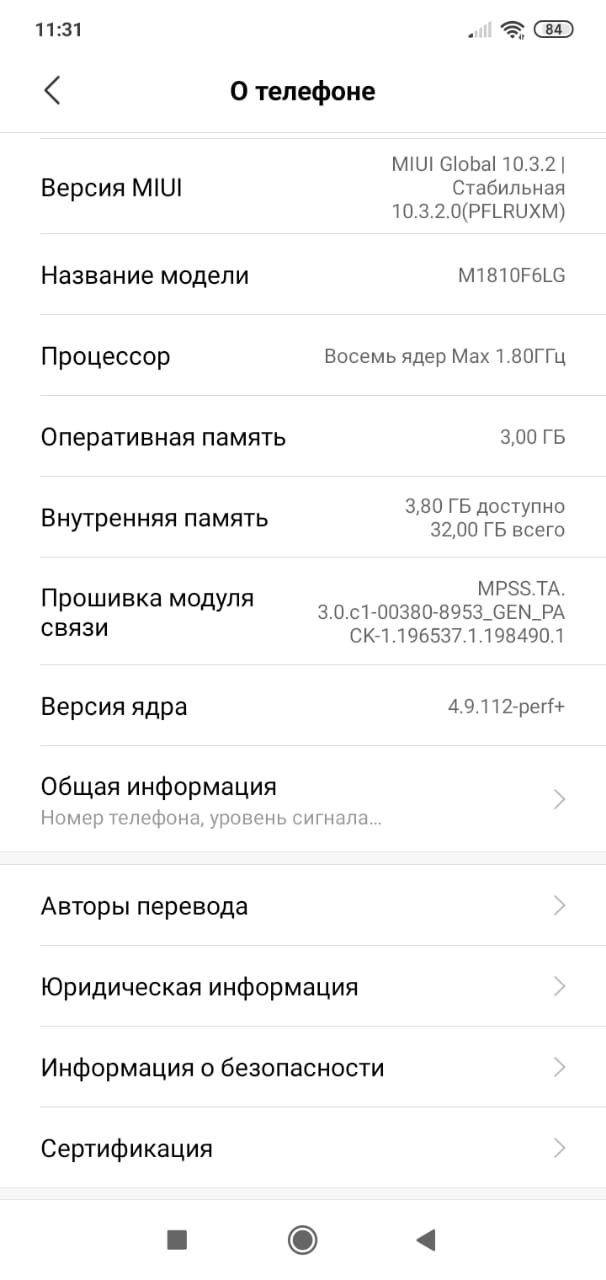606x1280 pixels.
Task: Tap the Оперативная память row
Action: point(303,437)
